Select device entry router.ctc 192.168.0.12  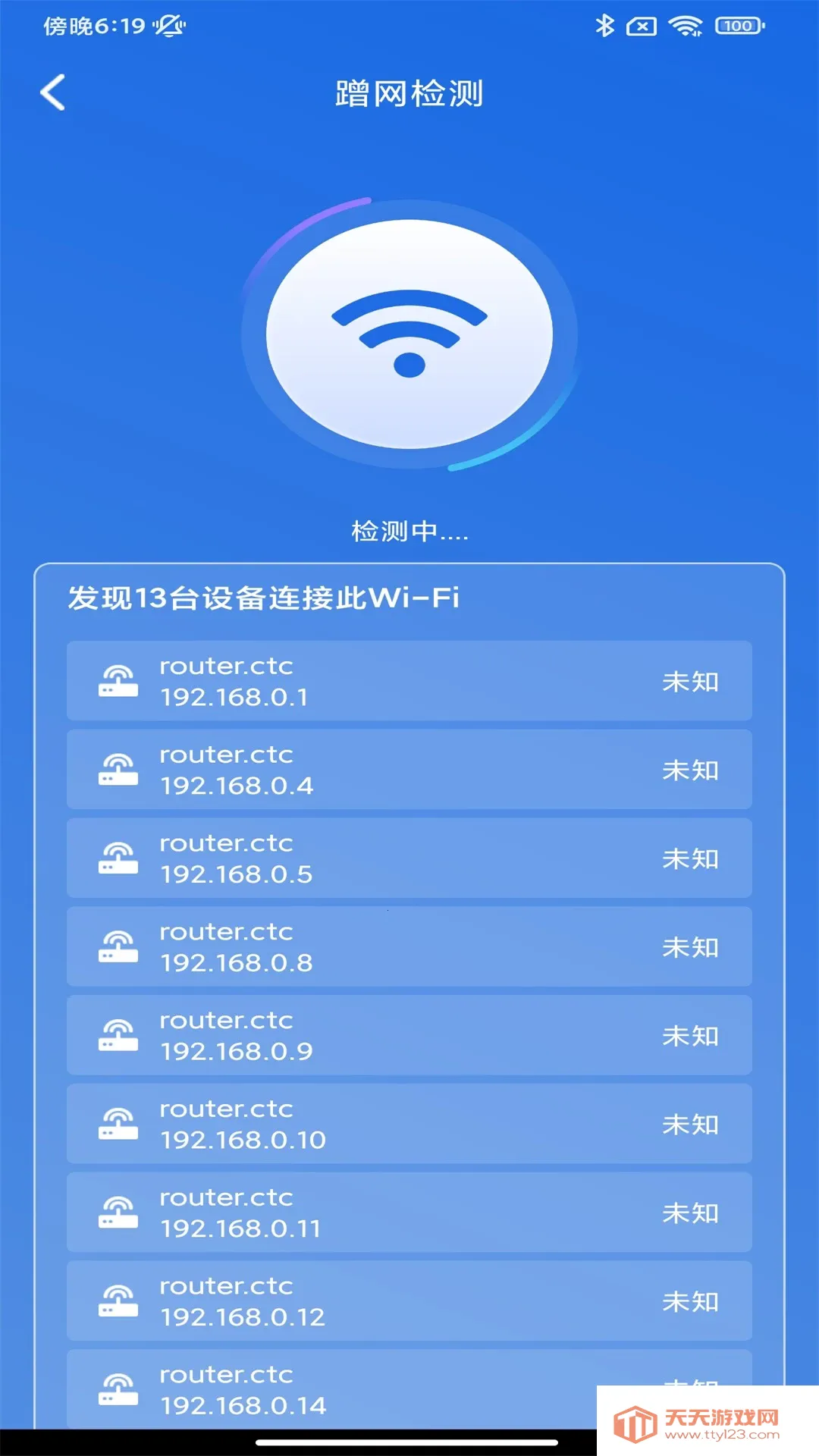(409, 1301)
